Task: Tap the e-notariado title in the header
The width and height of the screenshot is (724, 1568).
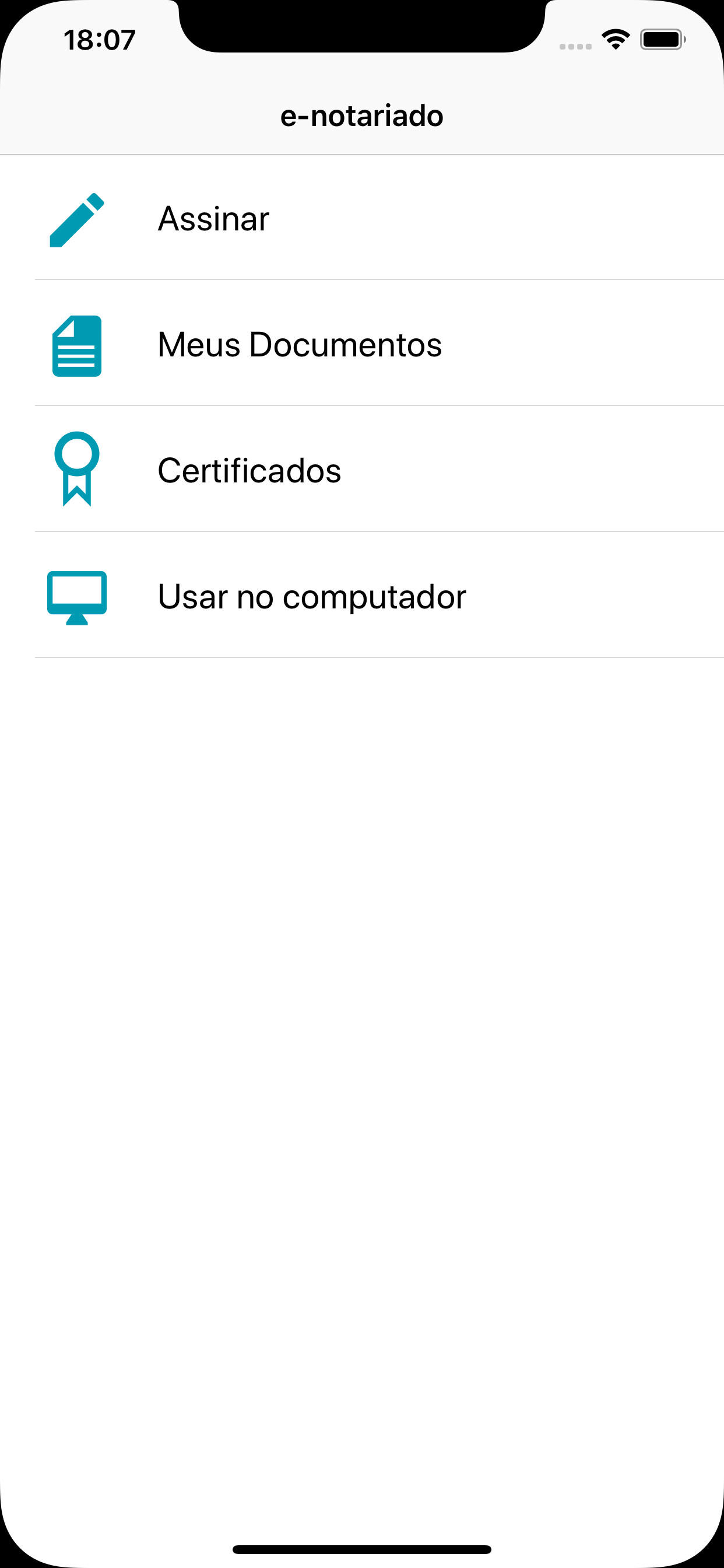Action: pyautogui.click(x=361, y=116)
